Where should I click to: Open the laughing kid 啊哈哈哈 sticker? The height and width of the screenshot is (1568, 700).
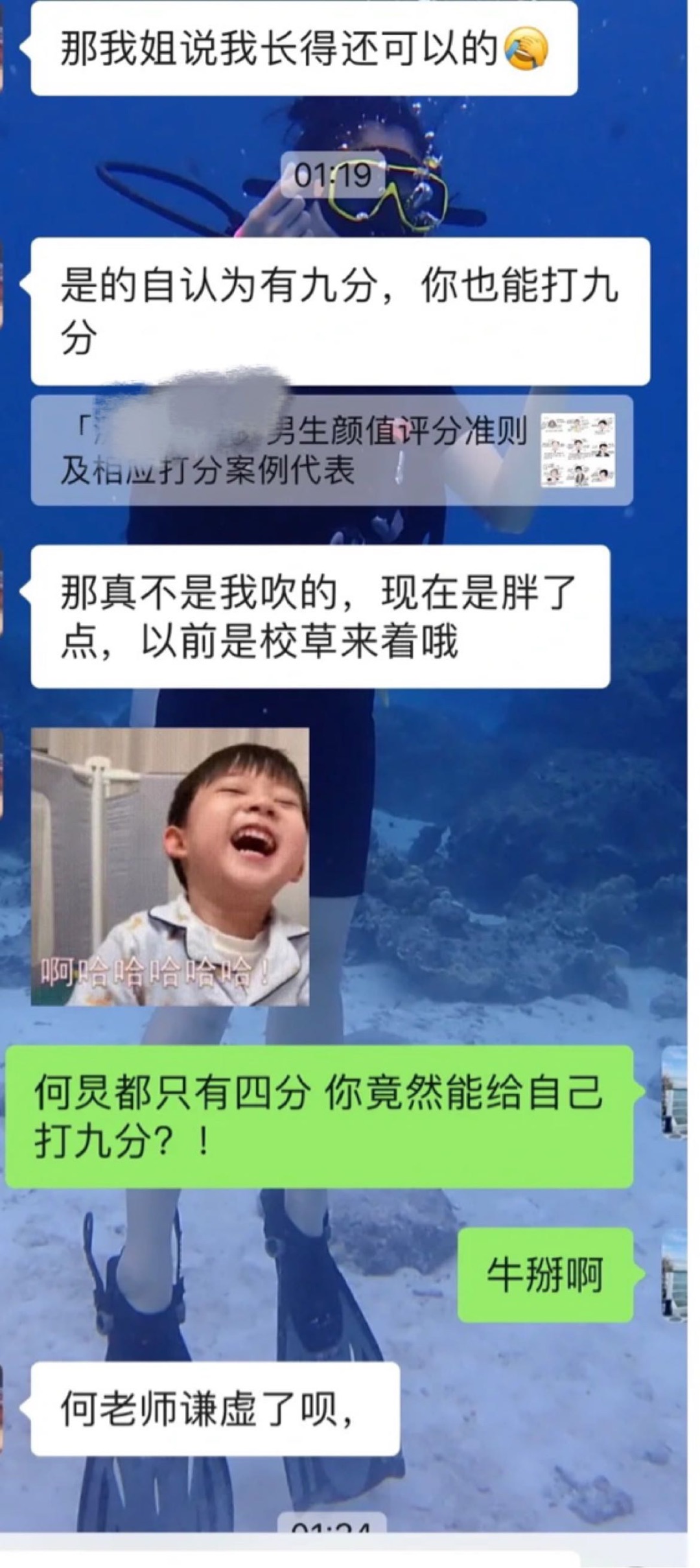(x=170, y=866)
